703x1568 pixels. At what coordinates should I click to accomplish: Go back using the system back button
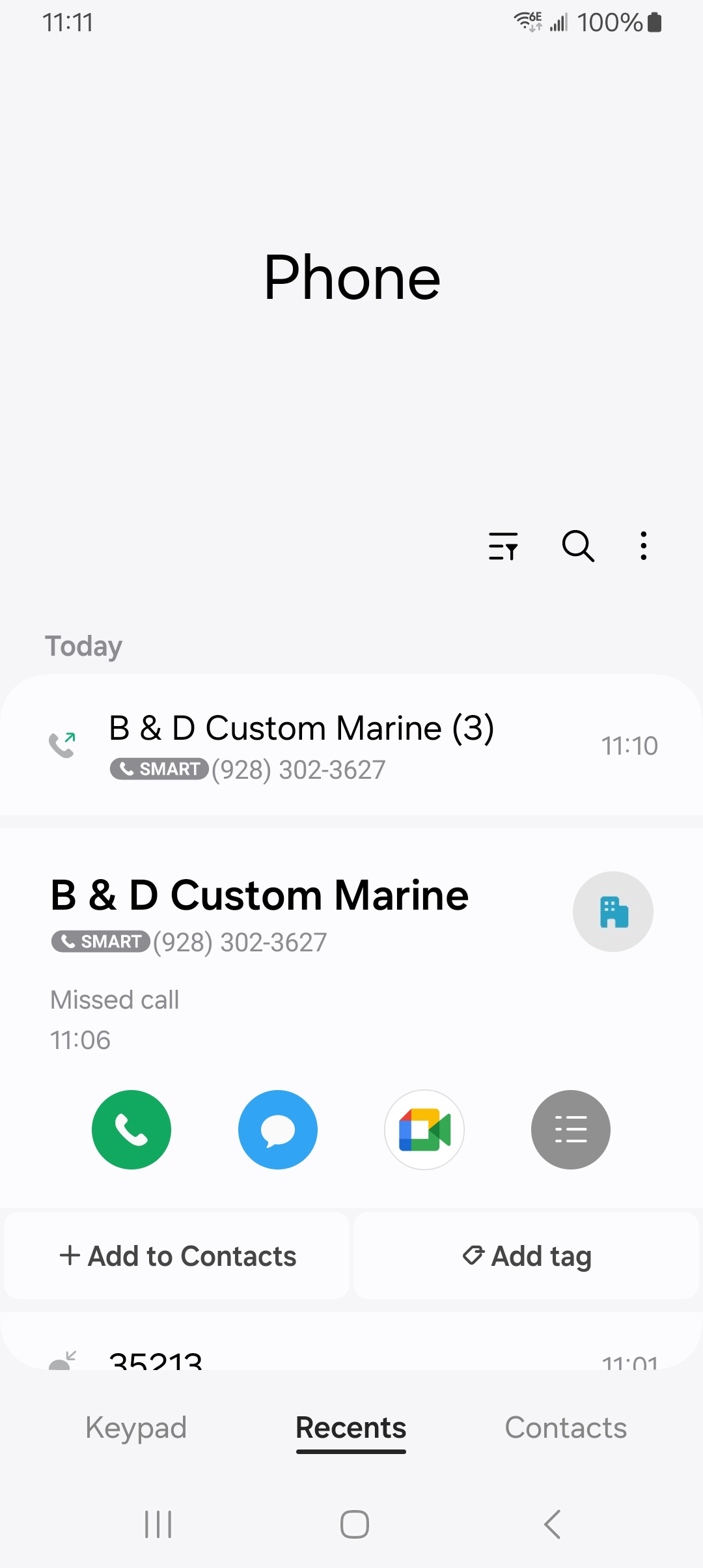pyautogui.click(x=552, y=1524)
